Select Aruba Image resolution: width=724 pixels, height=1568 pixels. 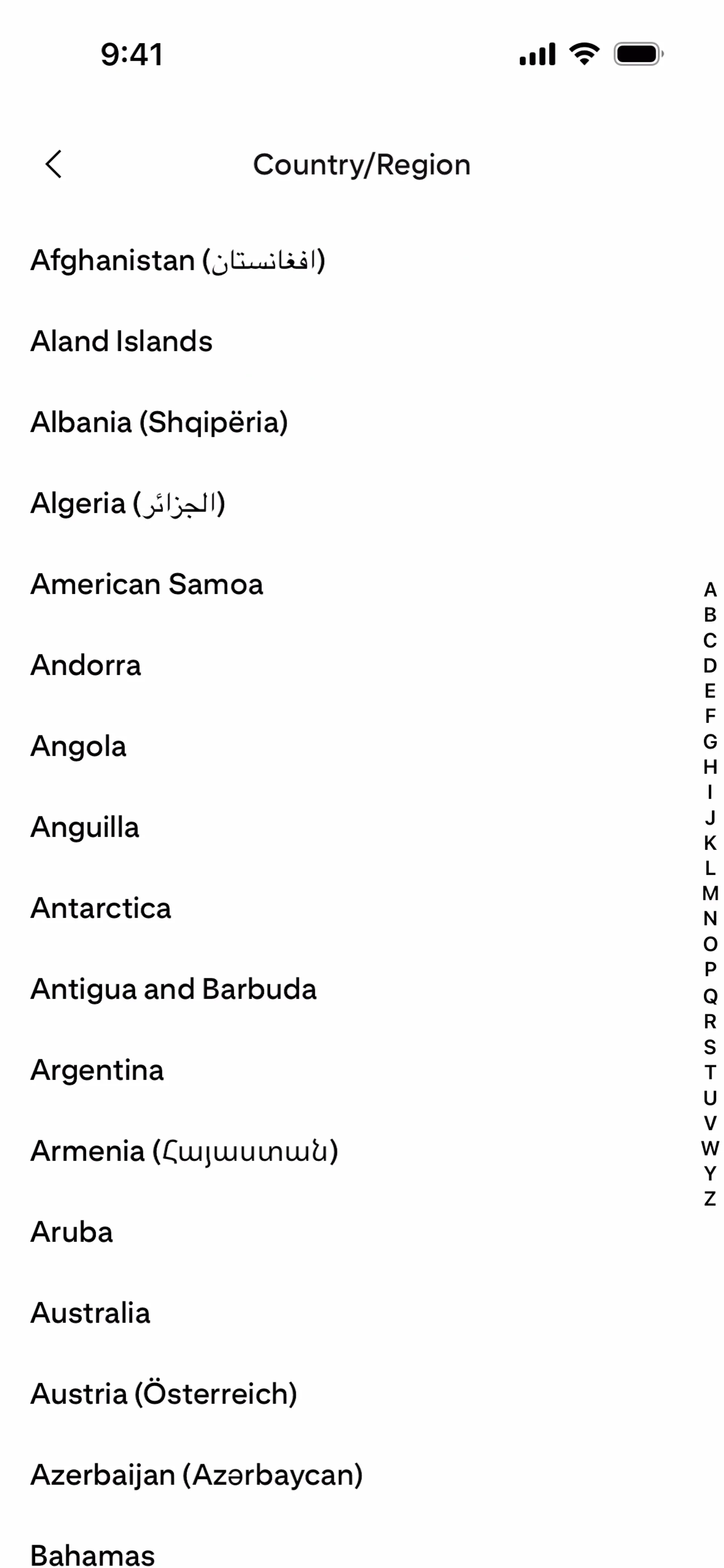71,1232
